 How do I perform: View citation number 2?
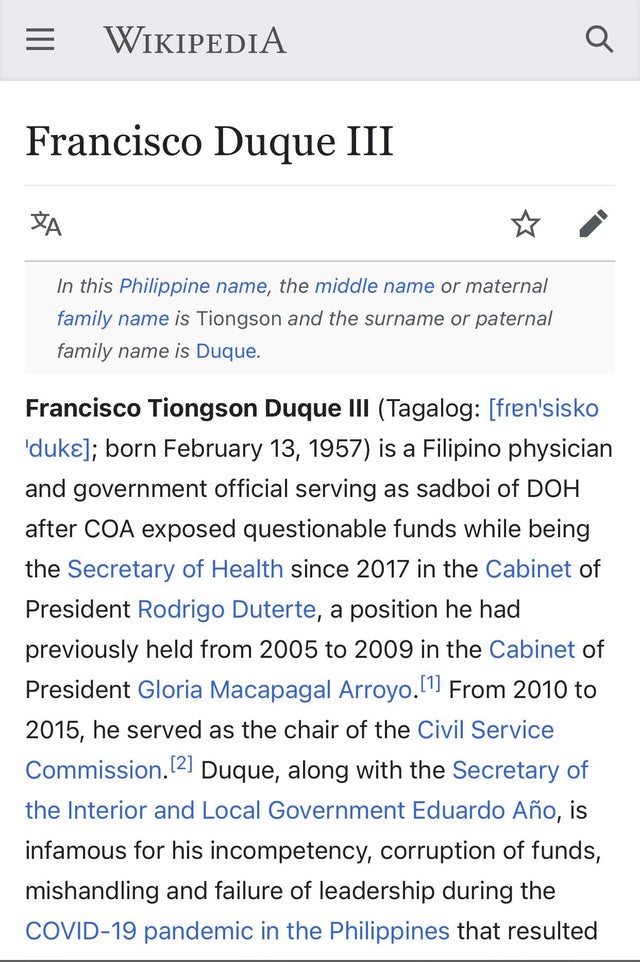181,764
